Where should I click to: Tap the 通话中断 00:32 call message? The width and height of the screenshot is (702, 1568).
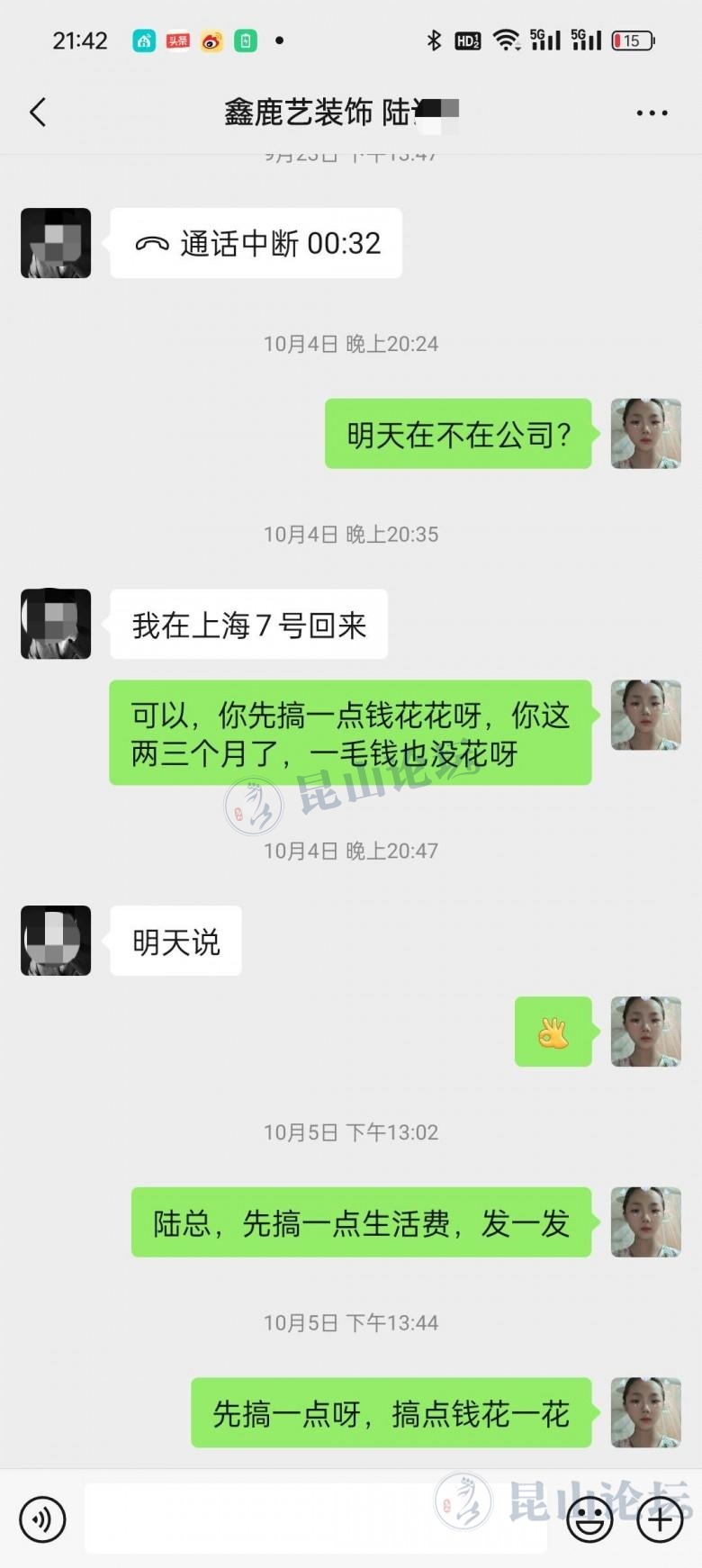point(256,243)
